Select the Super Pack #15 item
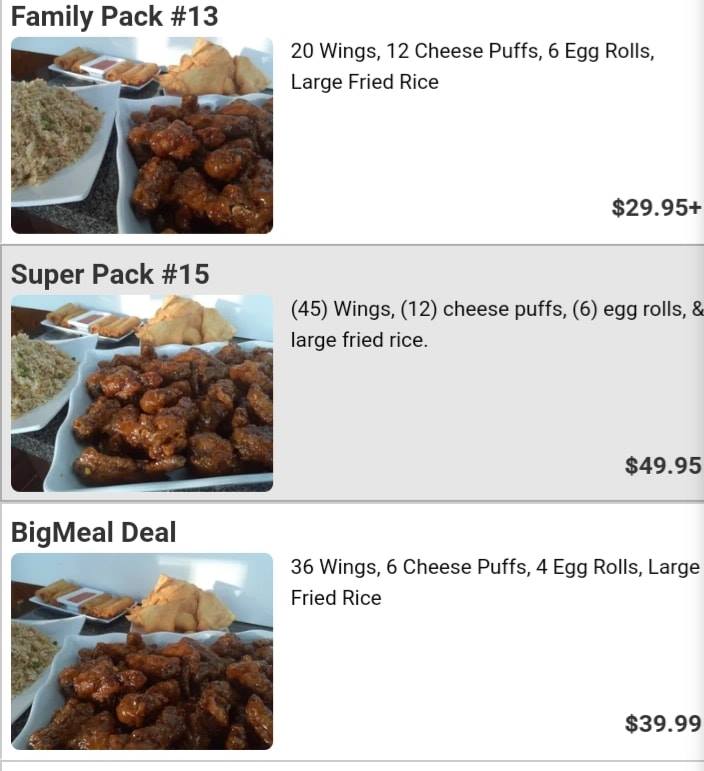 [110, 274]
